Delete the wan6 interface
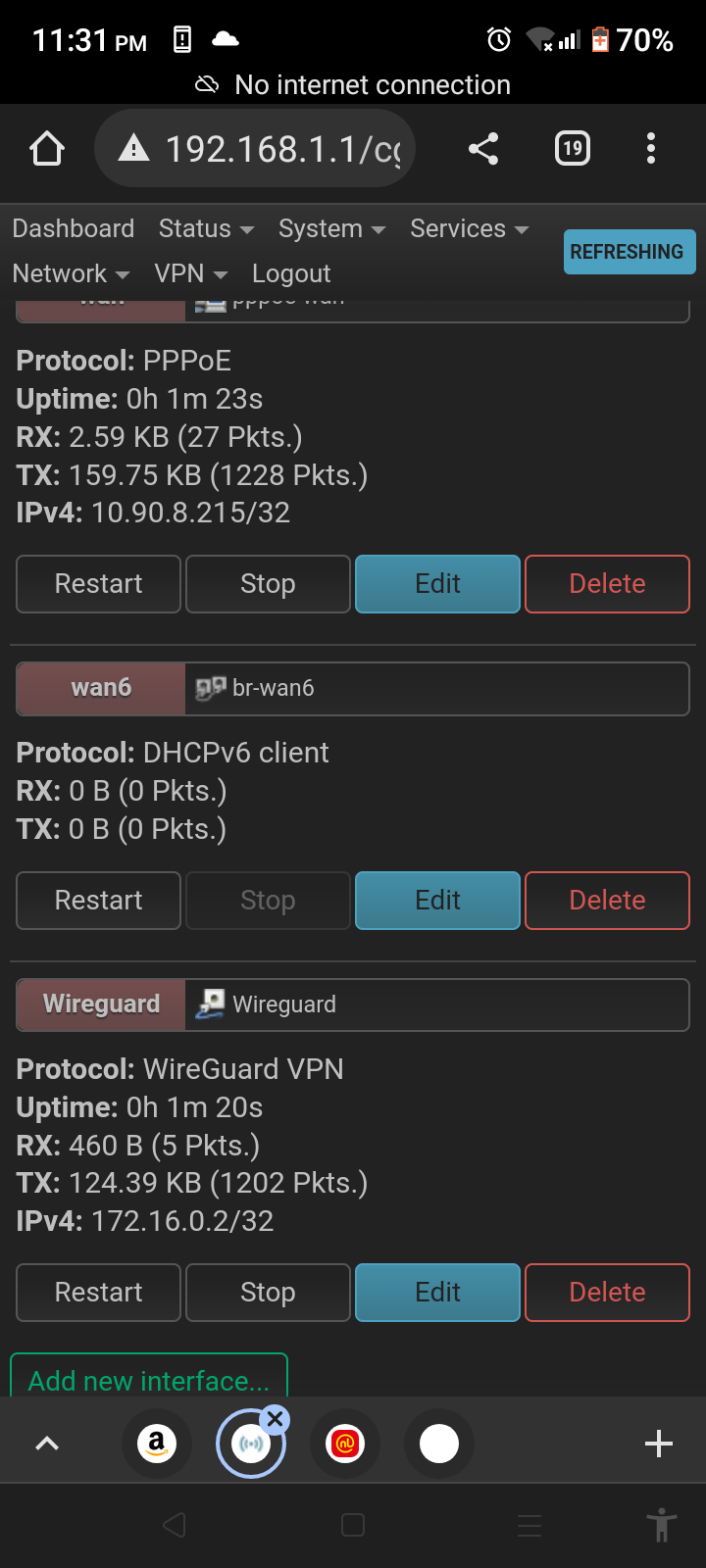 pos(608,901)
